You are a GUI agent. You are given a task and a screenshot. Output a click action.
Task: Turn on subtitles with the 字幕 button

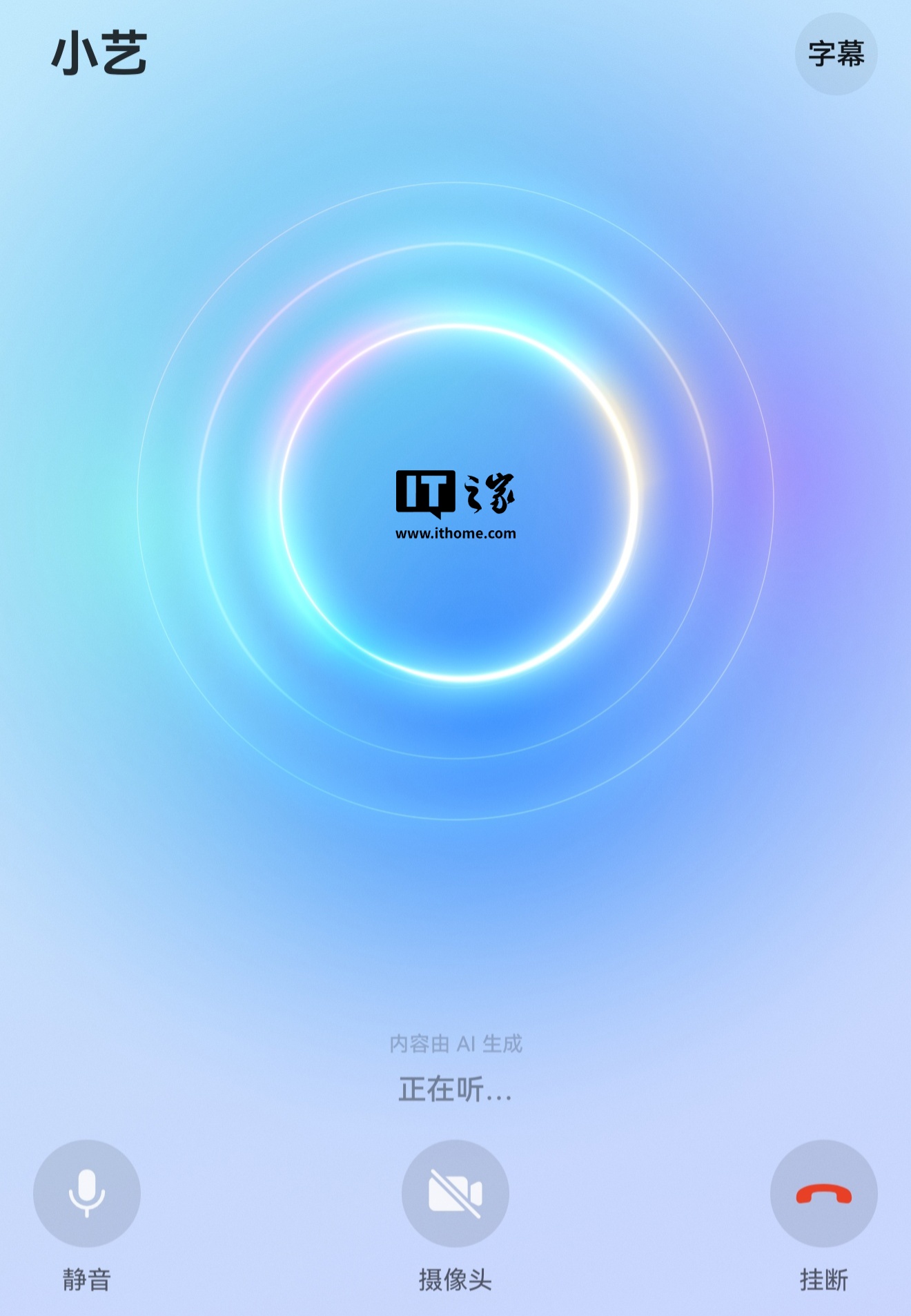(836, 54)
